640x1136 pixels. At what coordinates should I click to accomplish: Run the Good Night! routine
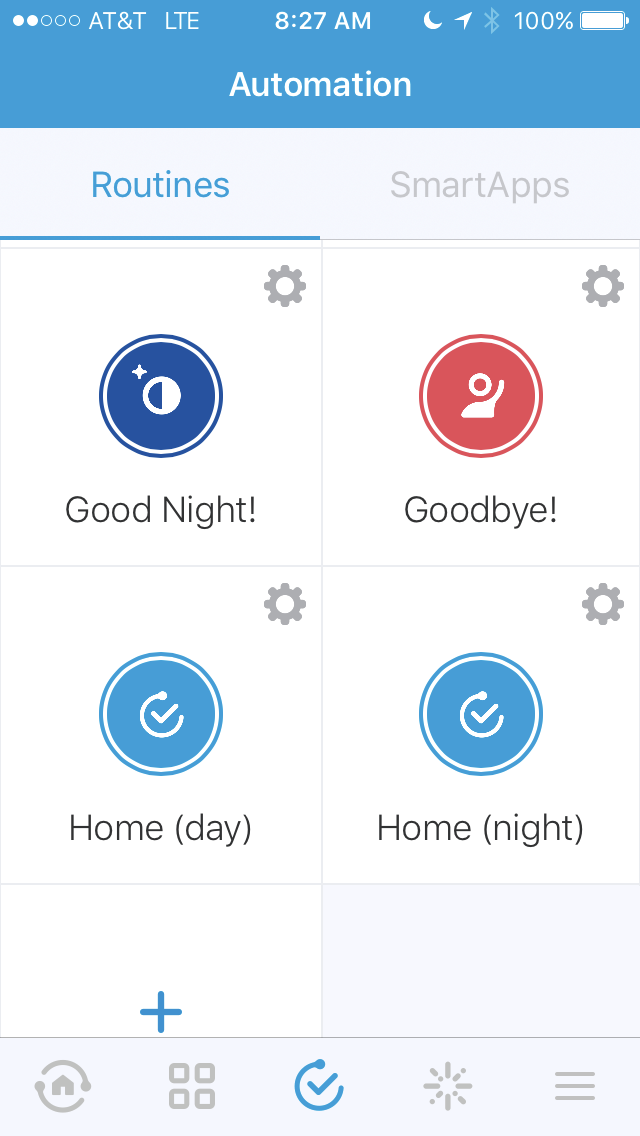[x=161, y=396]
